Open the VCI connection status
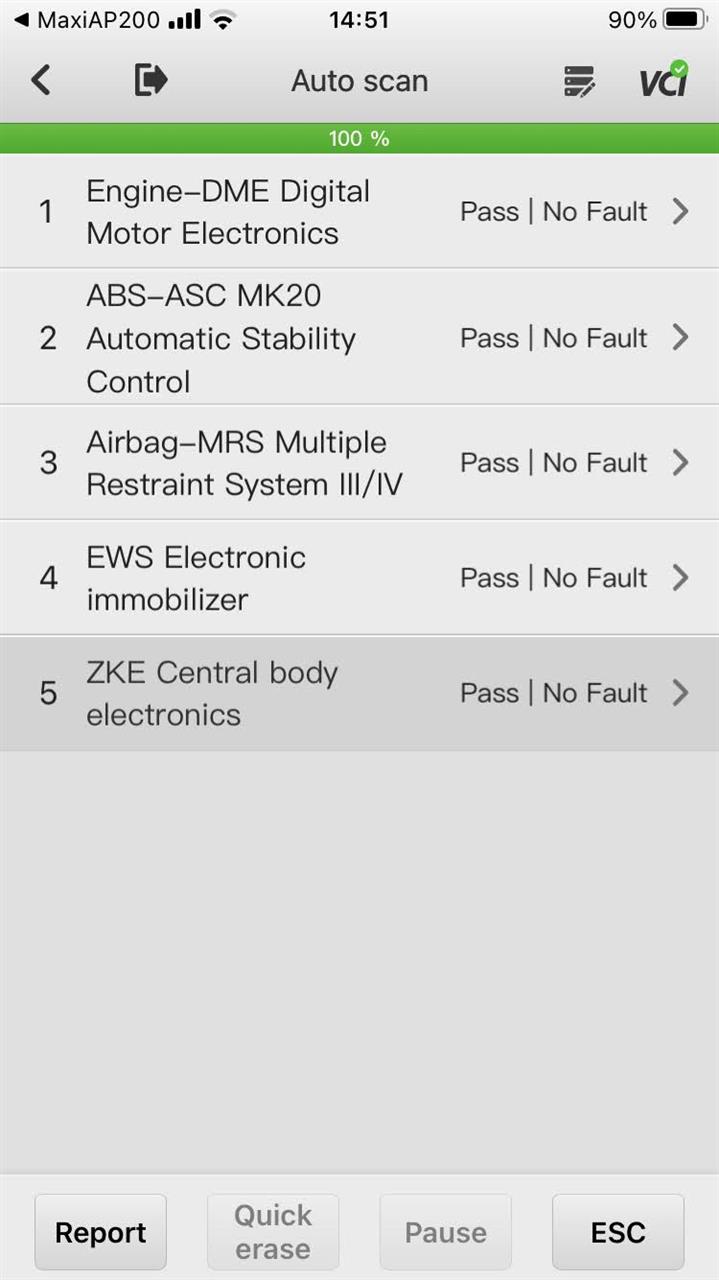Viewport: 719px width, 1280px height. [664, 79]
